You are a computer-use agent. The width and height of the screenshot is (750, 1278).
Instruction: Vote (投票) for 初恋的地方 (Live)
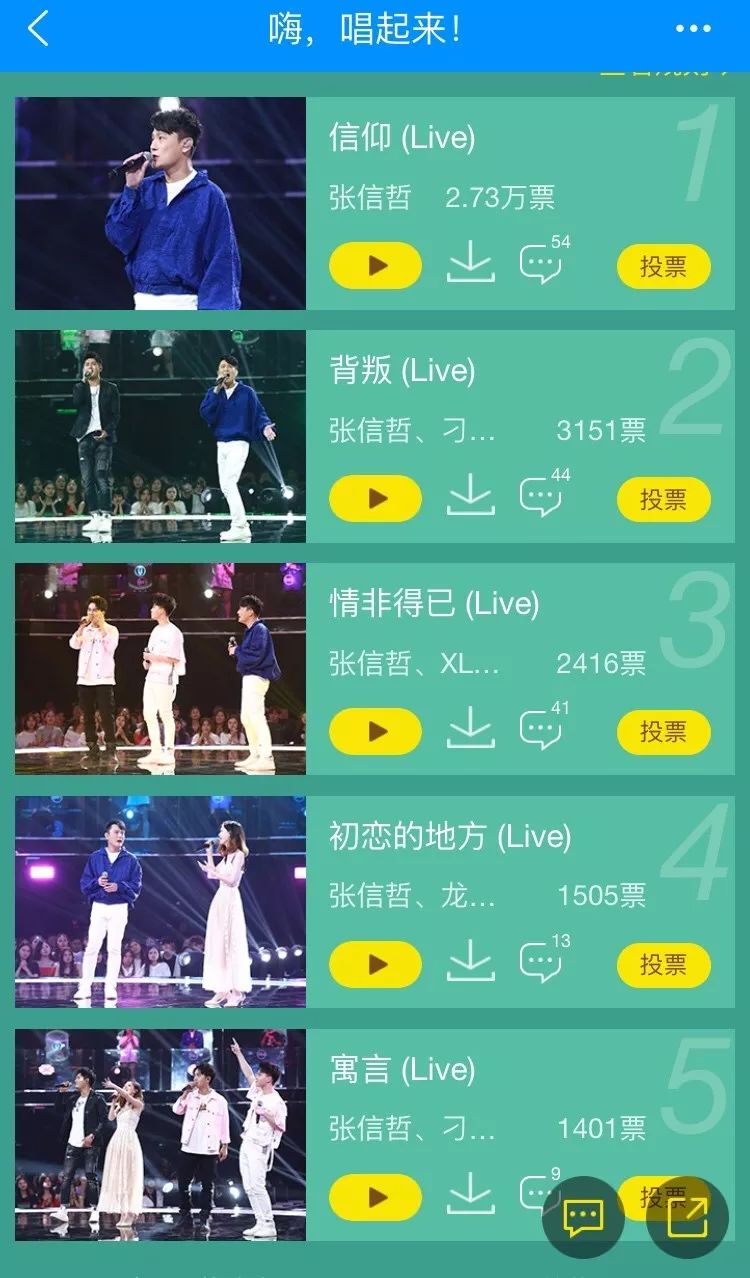pyautogui.click(x=664, y=965)
